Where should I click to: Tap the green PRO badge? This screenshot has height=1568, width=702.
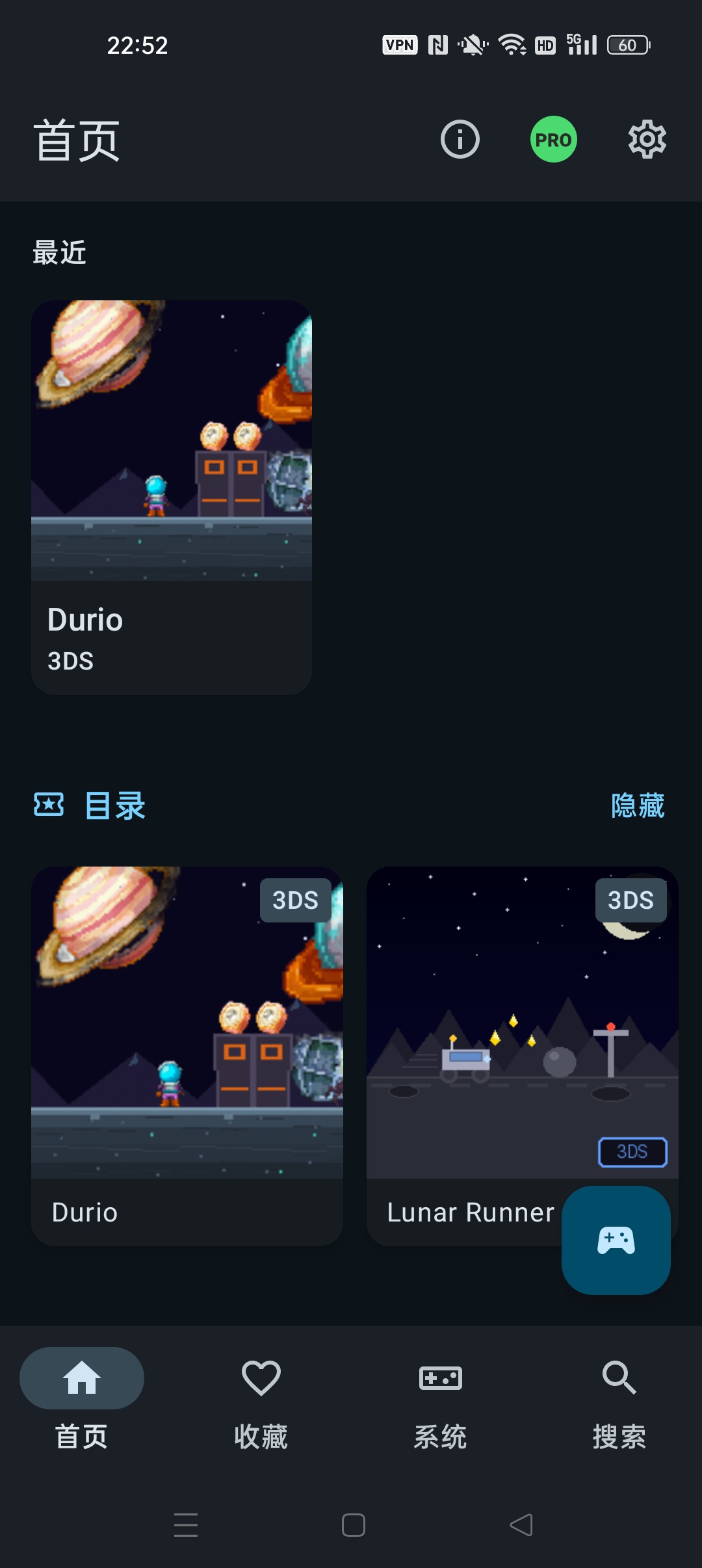tap(553, 139)
